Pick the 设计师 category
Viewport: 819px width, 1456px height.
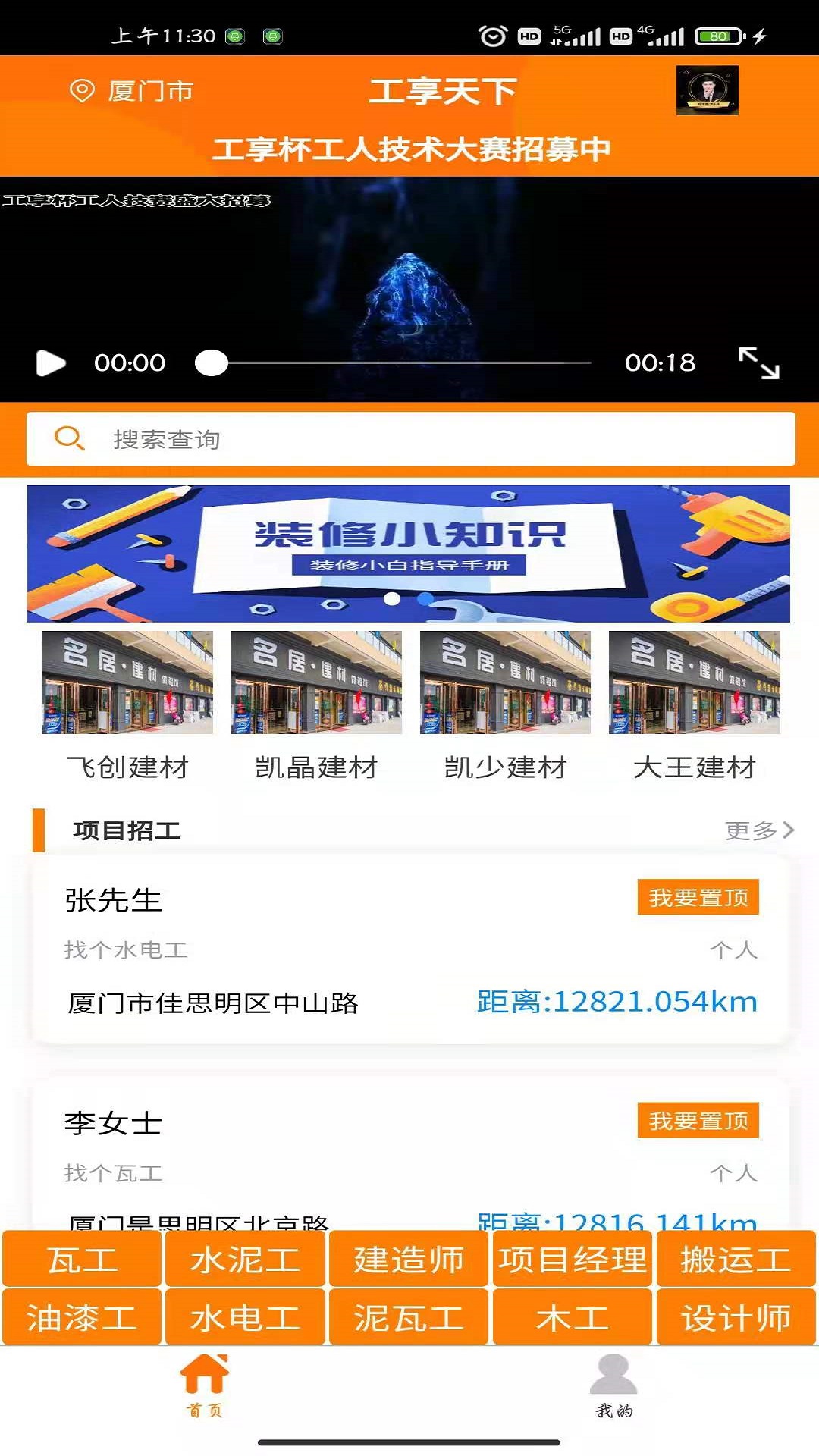pyautogui.click(x=736, y=1318)
